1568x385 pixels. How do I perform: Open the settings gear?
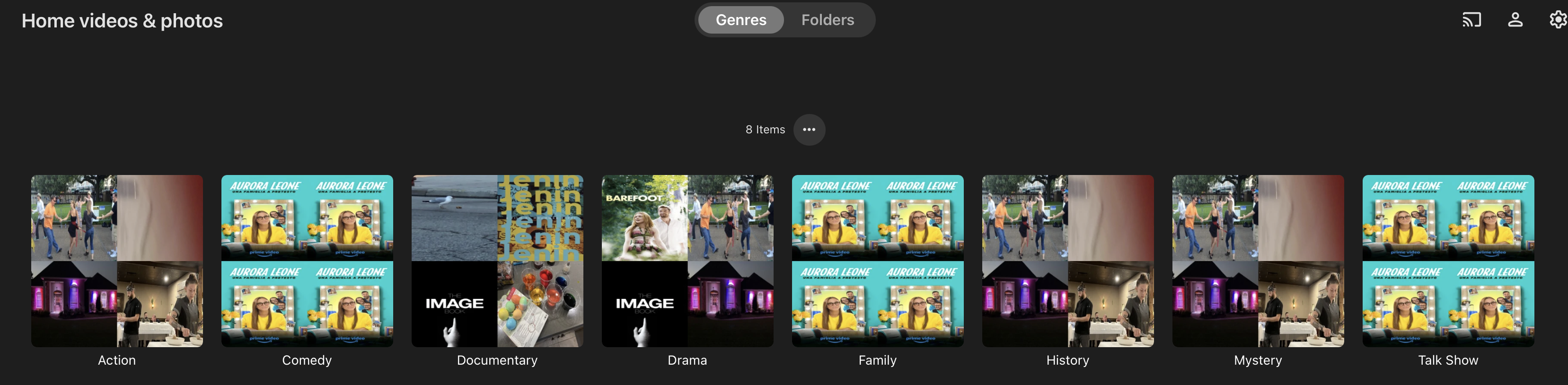pyautogui.click(x=1557, y=20)
